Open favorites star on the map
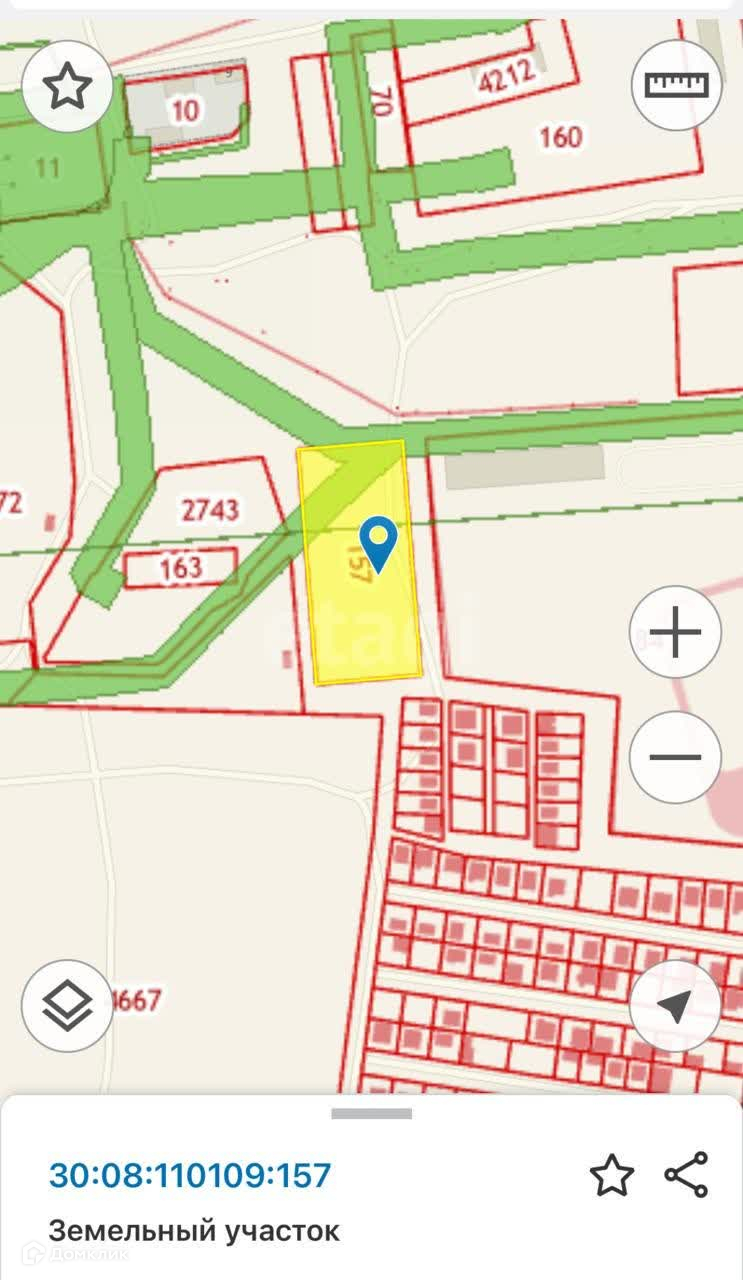743x1280 pixels. click(67, 87)
